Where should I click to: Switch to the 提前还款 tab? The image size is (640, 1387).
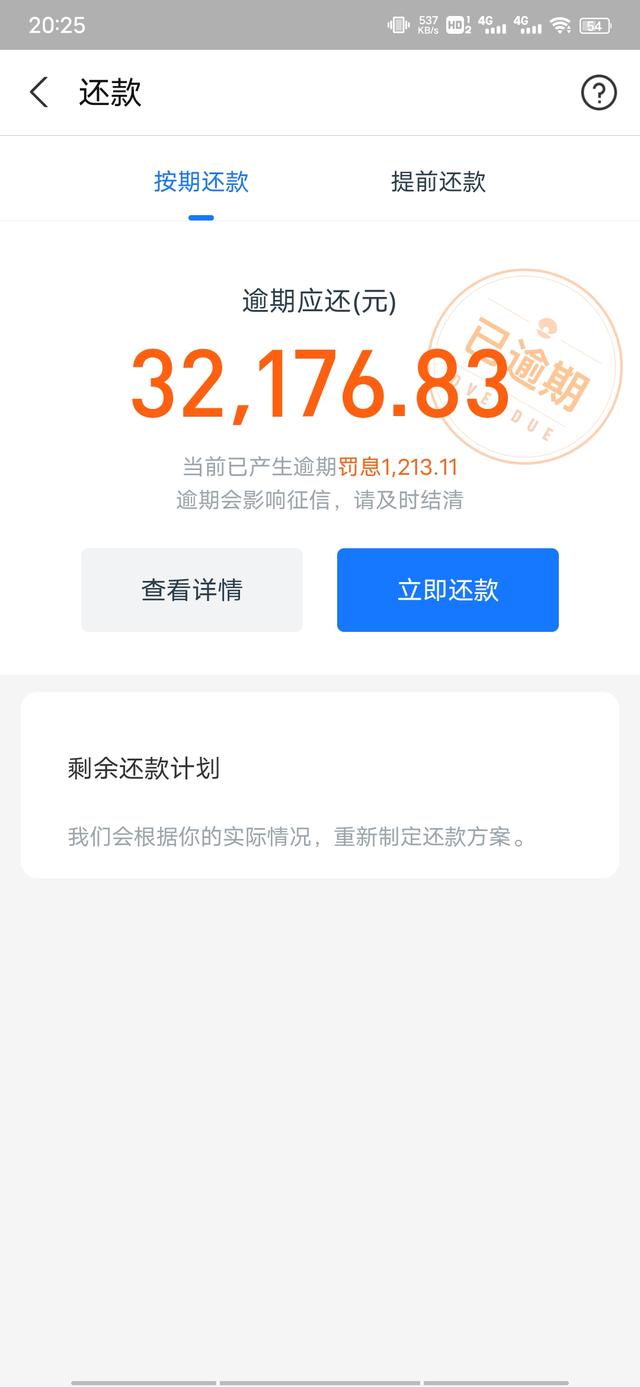(x=438, y=182)
